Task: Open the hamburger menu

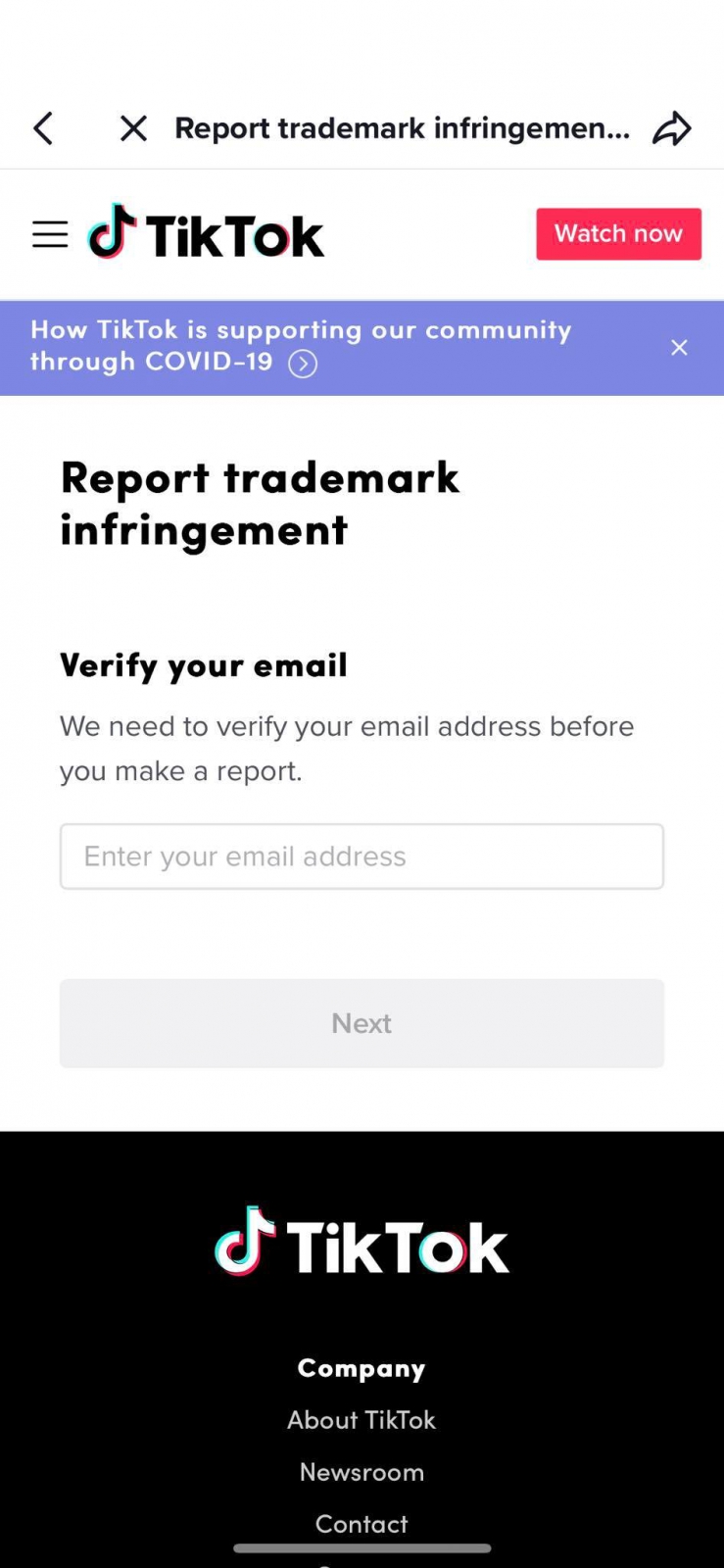Action: [x=50, y=234]
